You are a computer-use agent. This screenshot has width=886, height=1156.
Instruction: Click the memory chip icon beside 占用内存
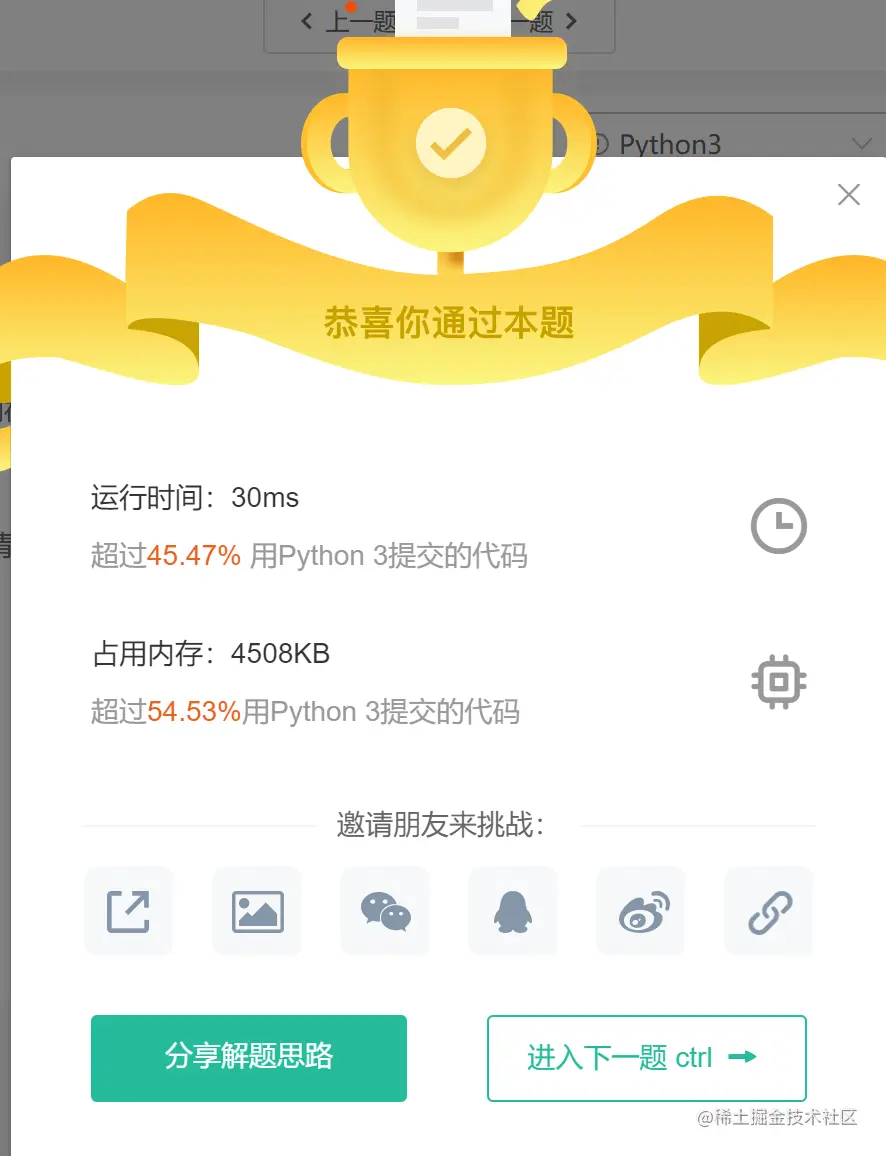pos(779,681)
